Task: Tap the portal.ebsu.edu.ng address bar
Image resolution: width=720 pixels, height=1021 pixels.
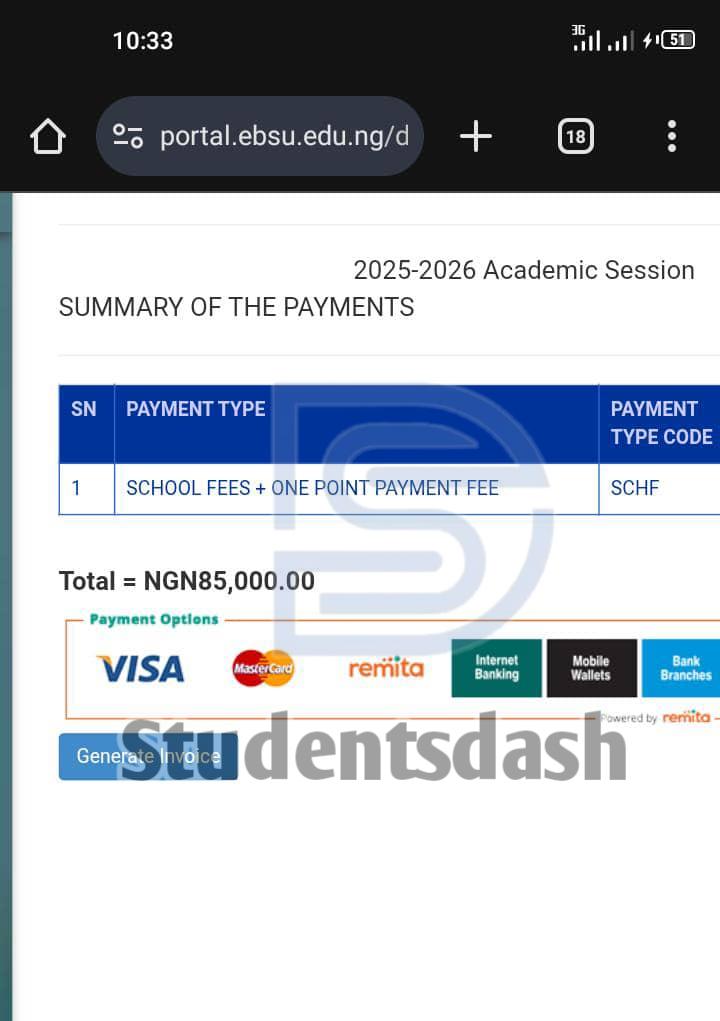Action: click(290, 136)
